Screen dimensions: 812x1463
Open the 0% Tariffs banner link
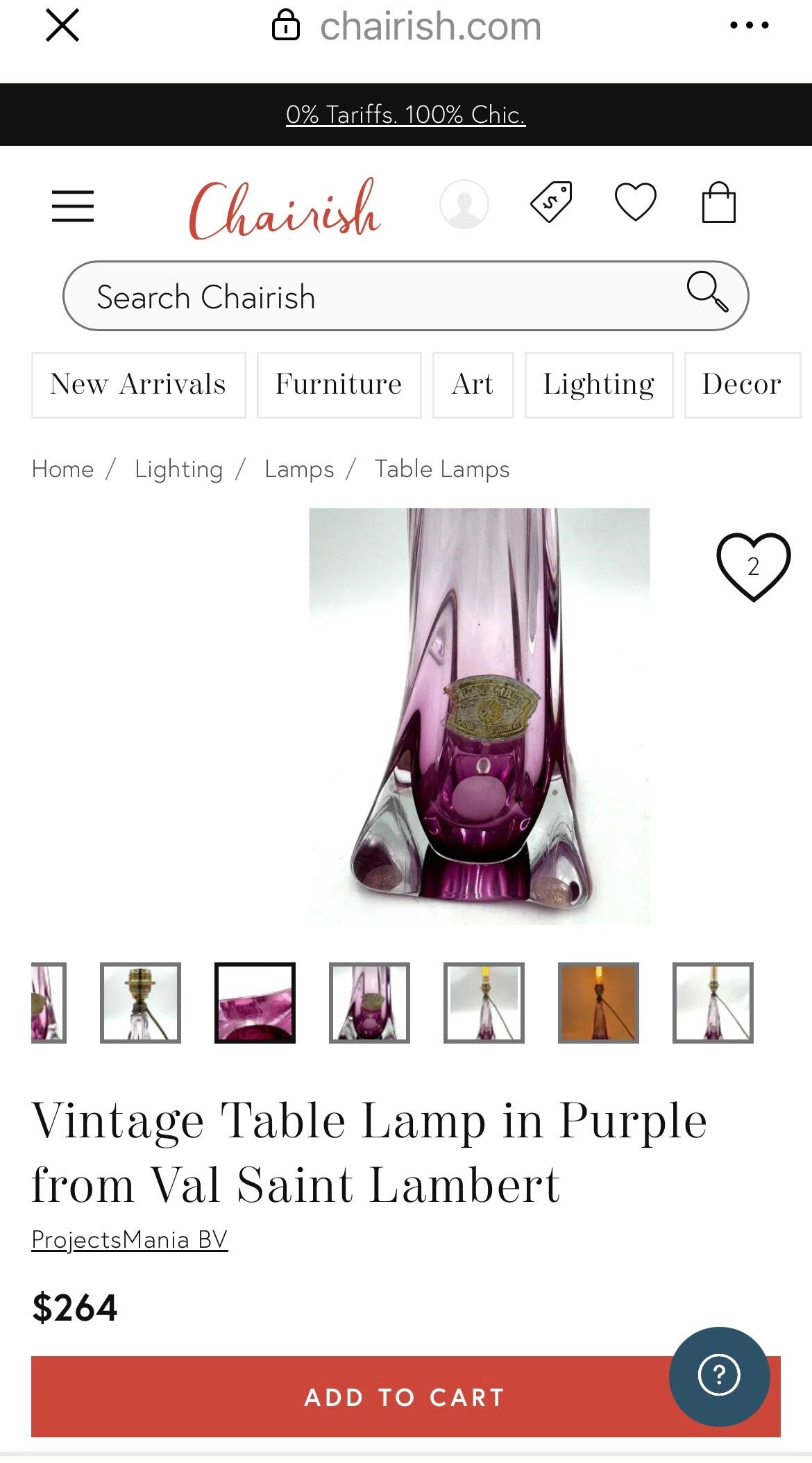[405, 115]
